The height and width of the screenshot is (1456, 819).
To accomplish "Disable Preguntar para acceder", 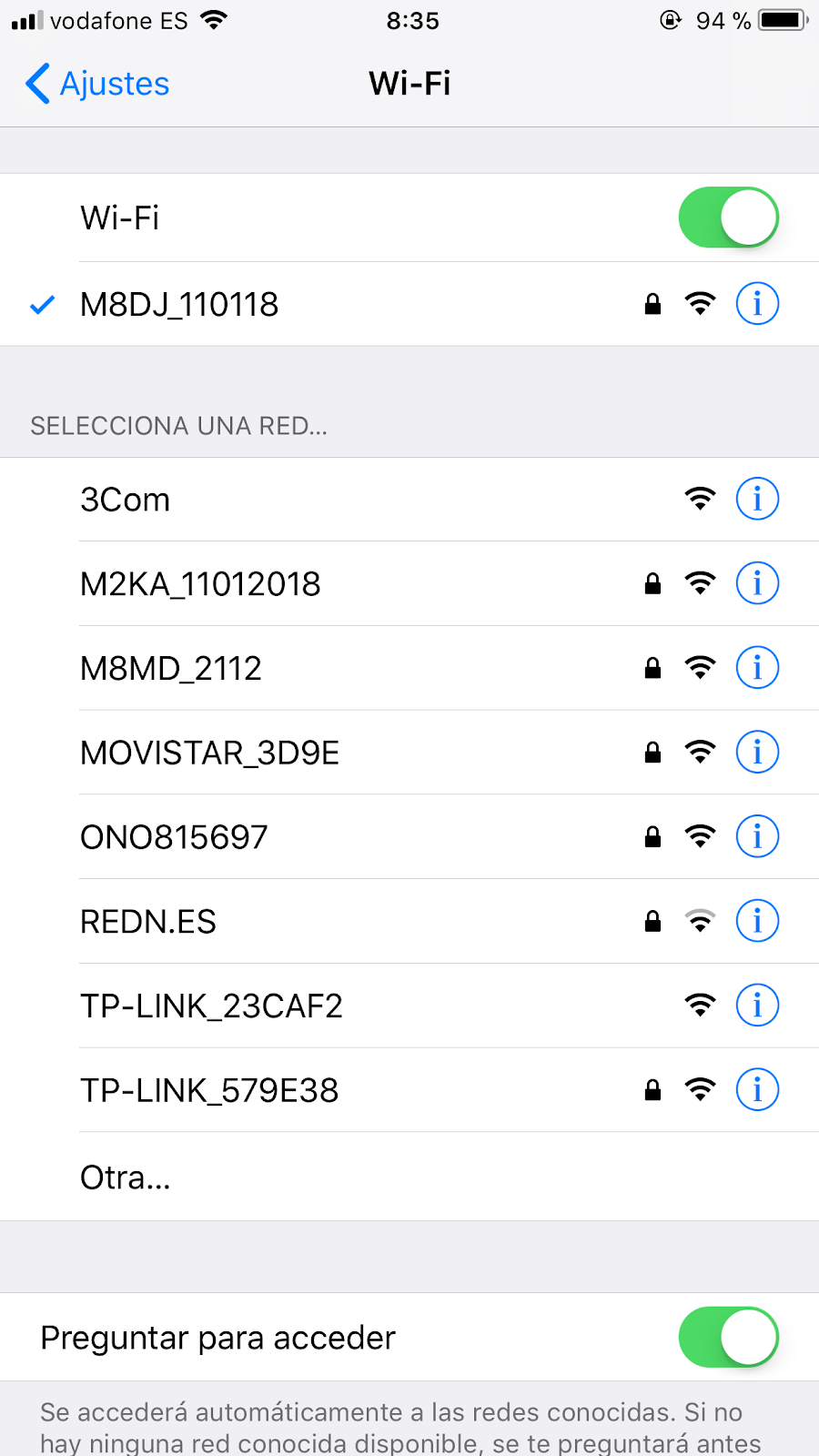I will (x=728, y=1337).
